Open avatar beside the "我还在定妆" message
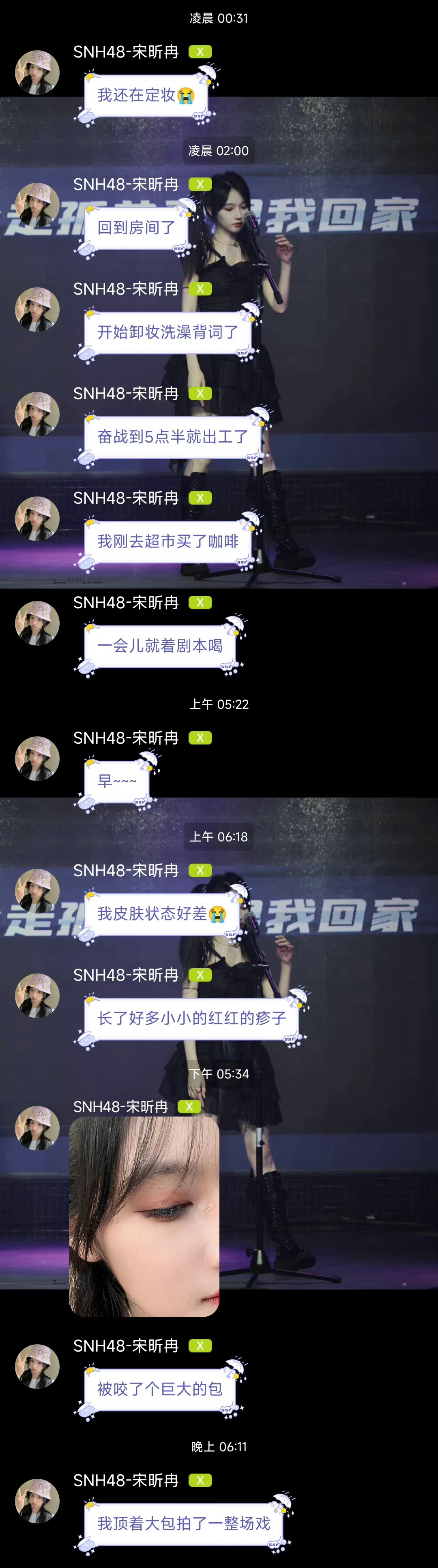 (x=37, y=73)
